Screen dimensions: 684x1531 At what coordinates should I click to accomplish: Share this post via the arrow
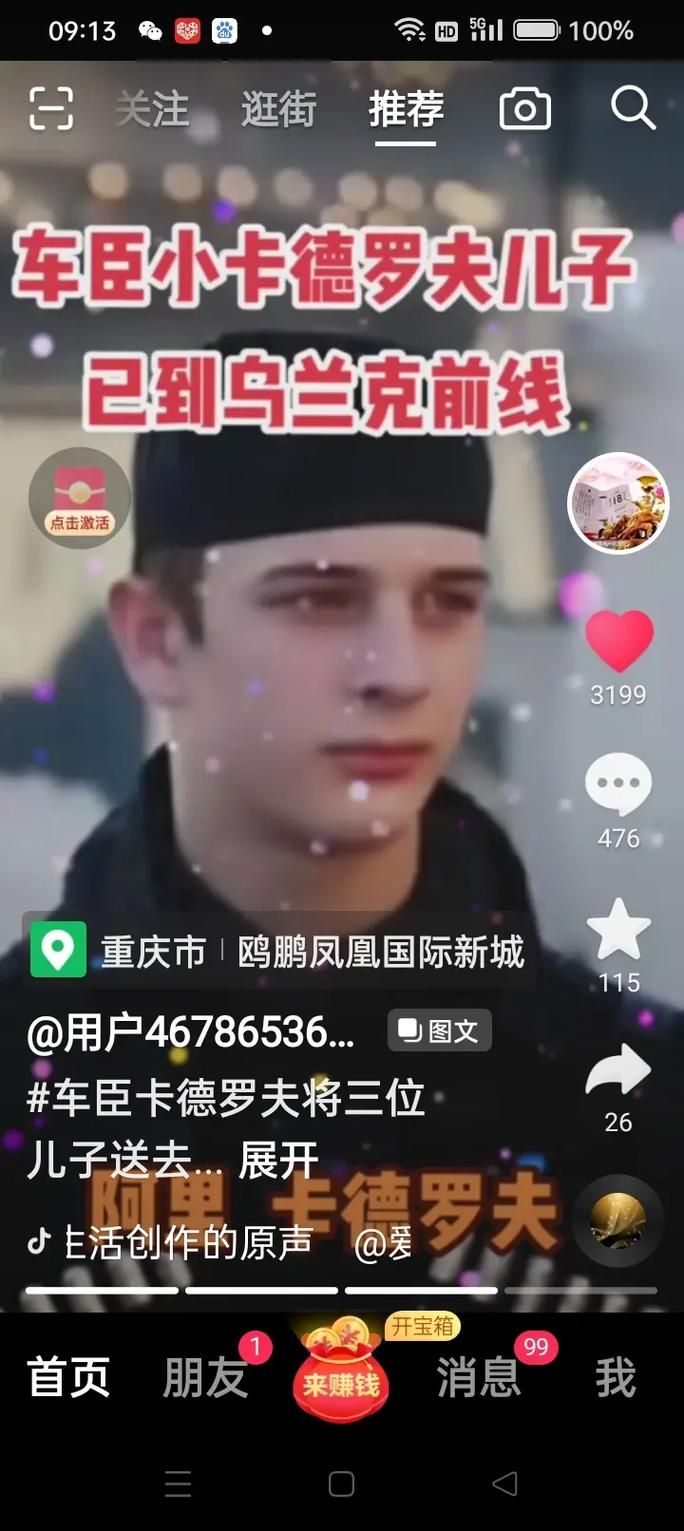[x=618, y=1071]
